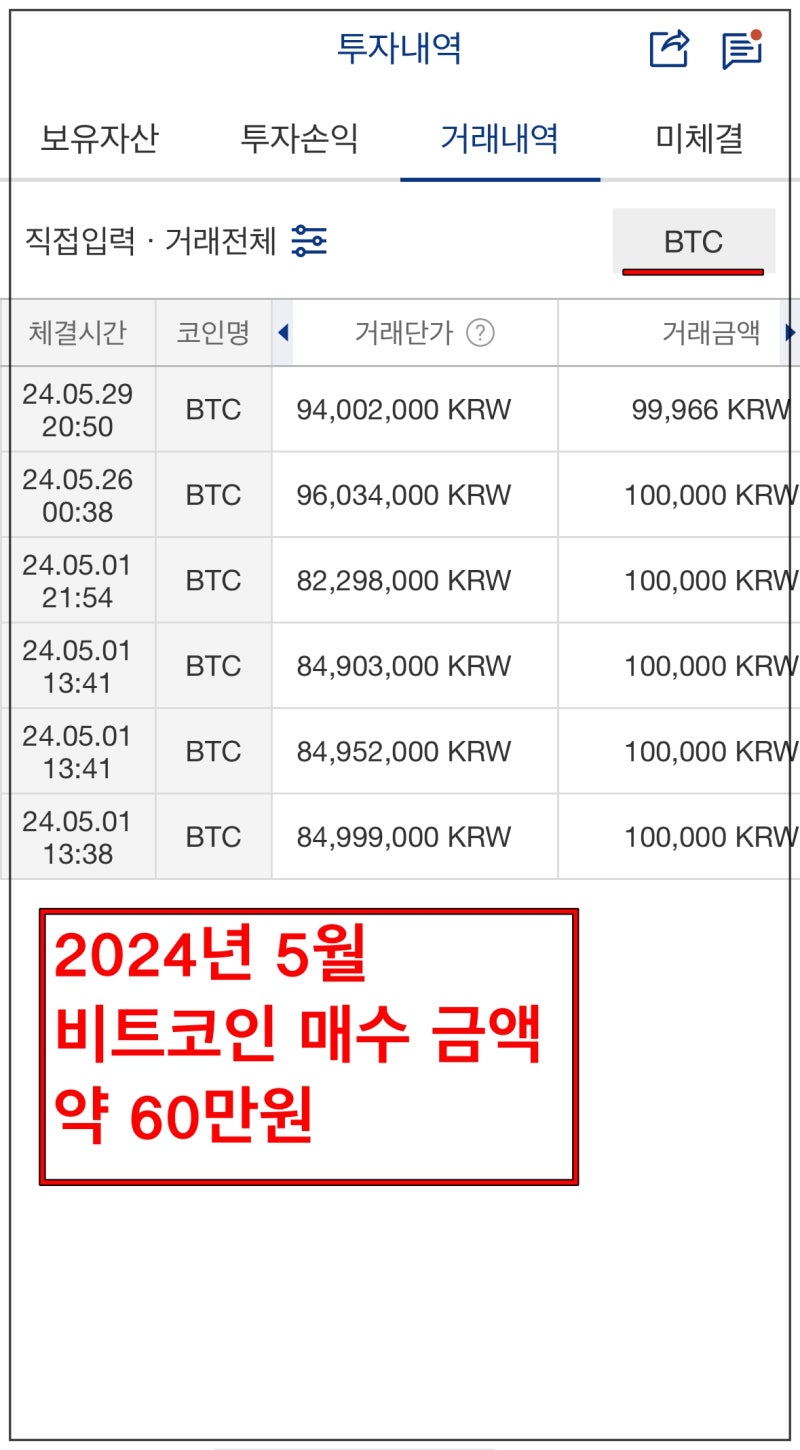The width and height of the screenshot is (800, 1450).
Task: Select the 24.05.29 20:50 transaction row
Action: coord(400,409)
